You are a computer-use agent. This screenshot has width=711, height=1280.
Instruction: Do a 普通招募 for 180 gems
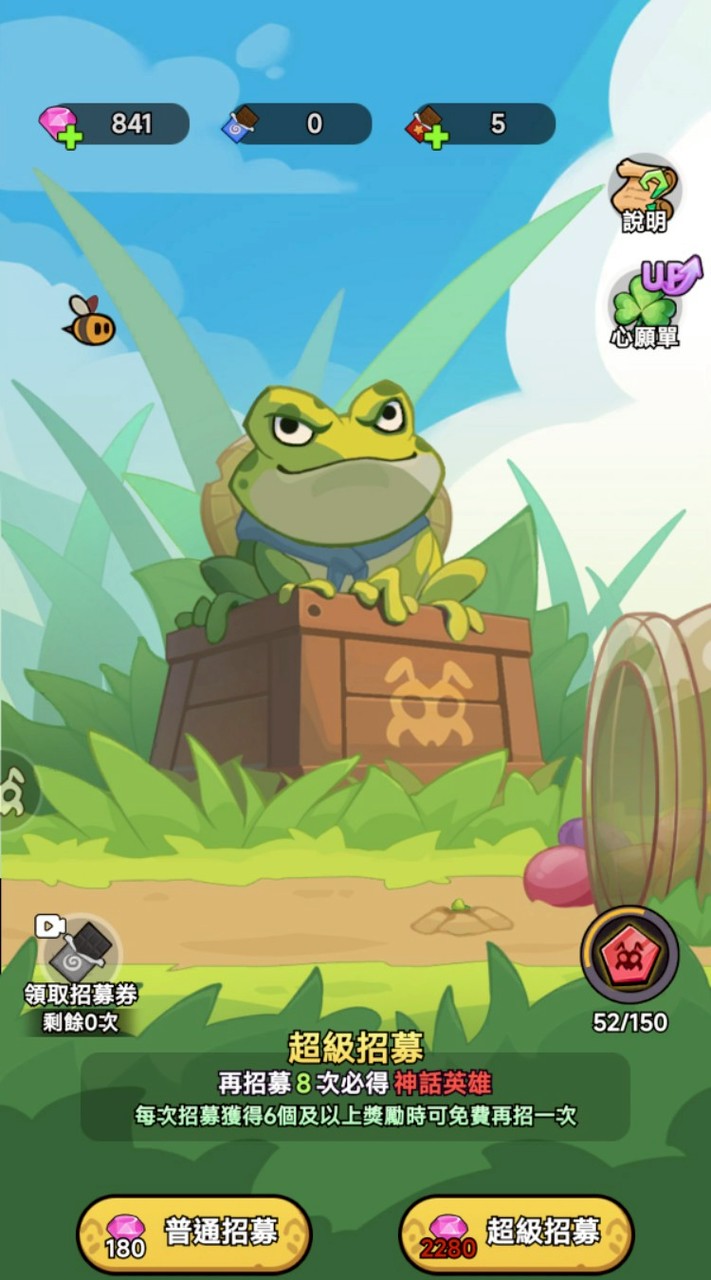pyautogui.click(x=194, y=1234)
